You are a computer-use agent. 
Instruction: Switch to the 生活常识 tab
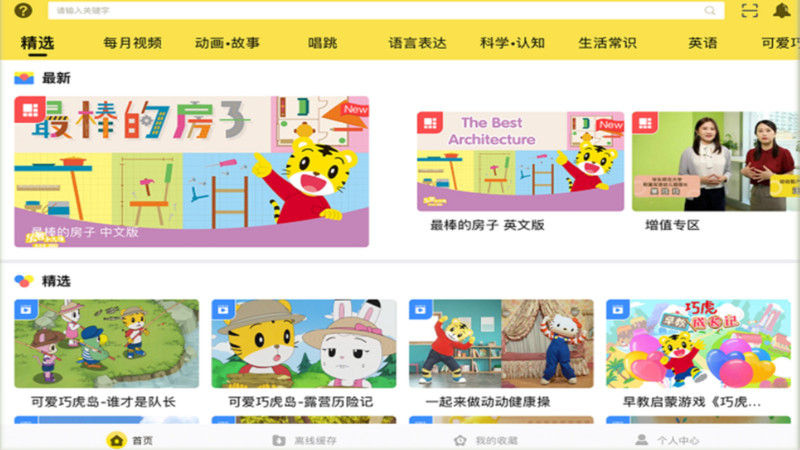pos(606,43)
